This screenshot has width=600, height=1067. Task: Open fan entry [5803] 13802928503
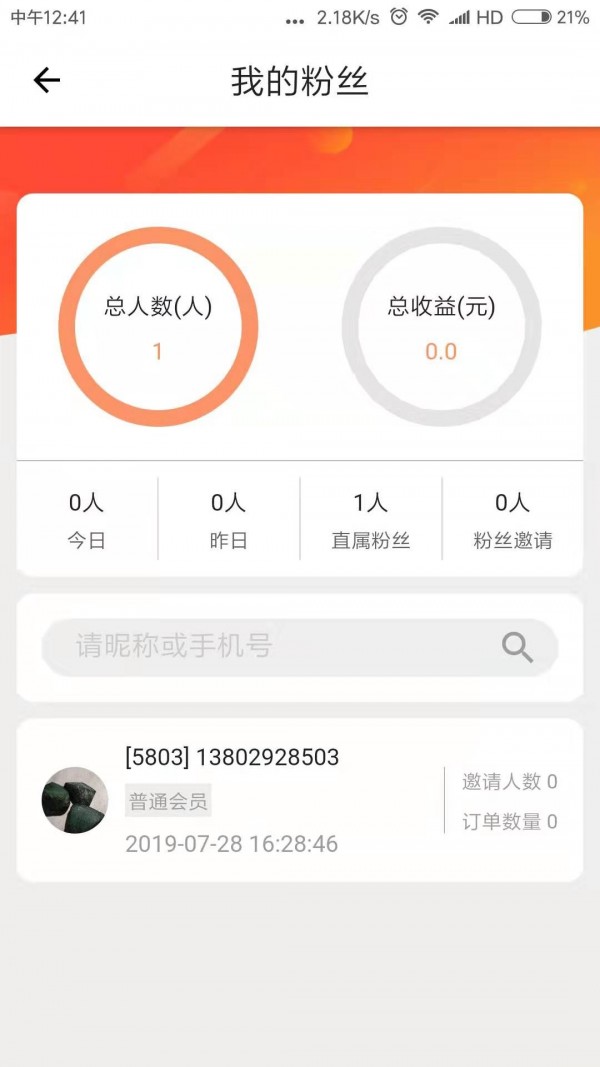(232, 757)
